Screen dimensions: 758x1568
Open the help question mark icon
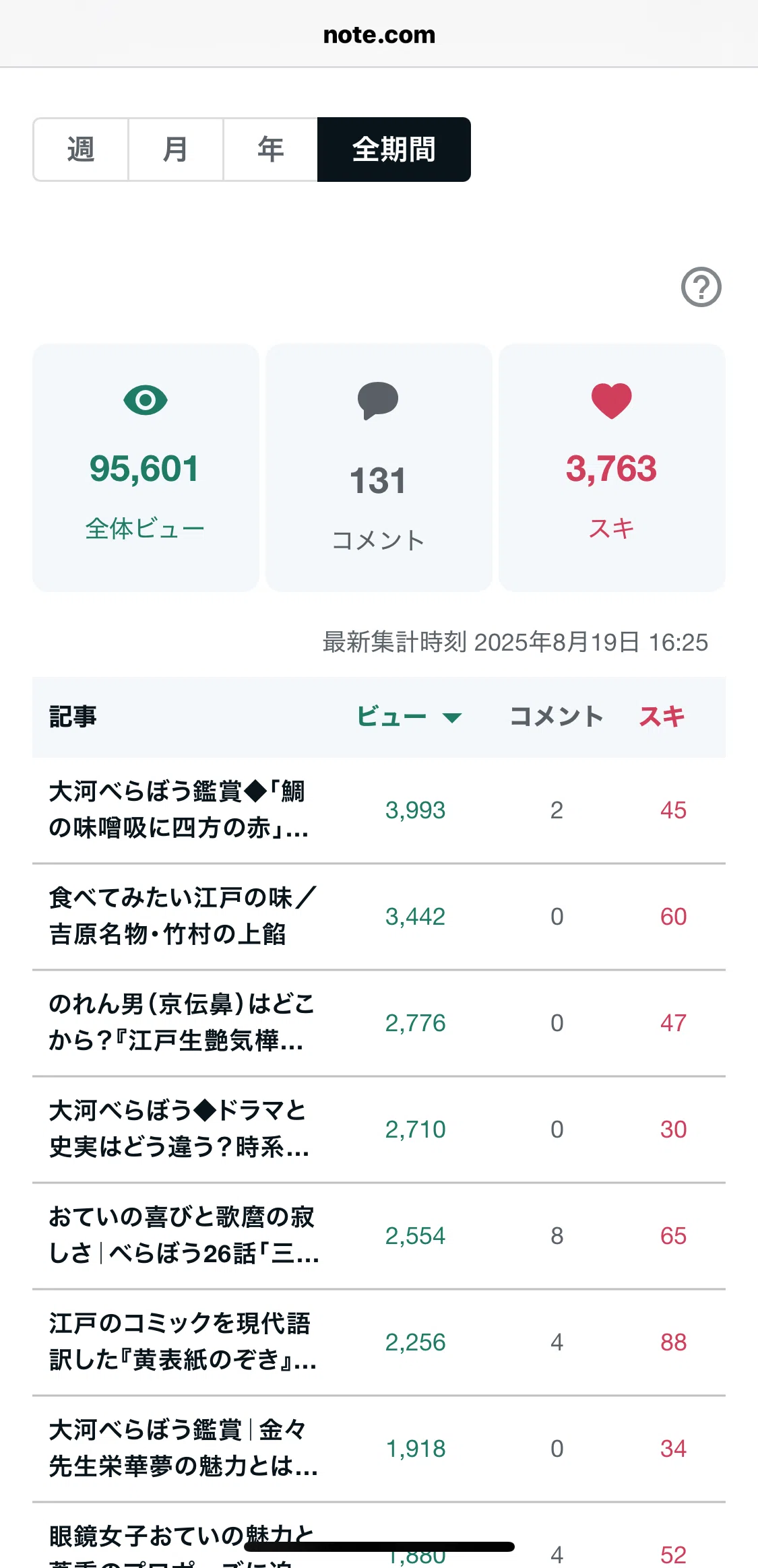(701, 288)
